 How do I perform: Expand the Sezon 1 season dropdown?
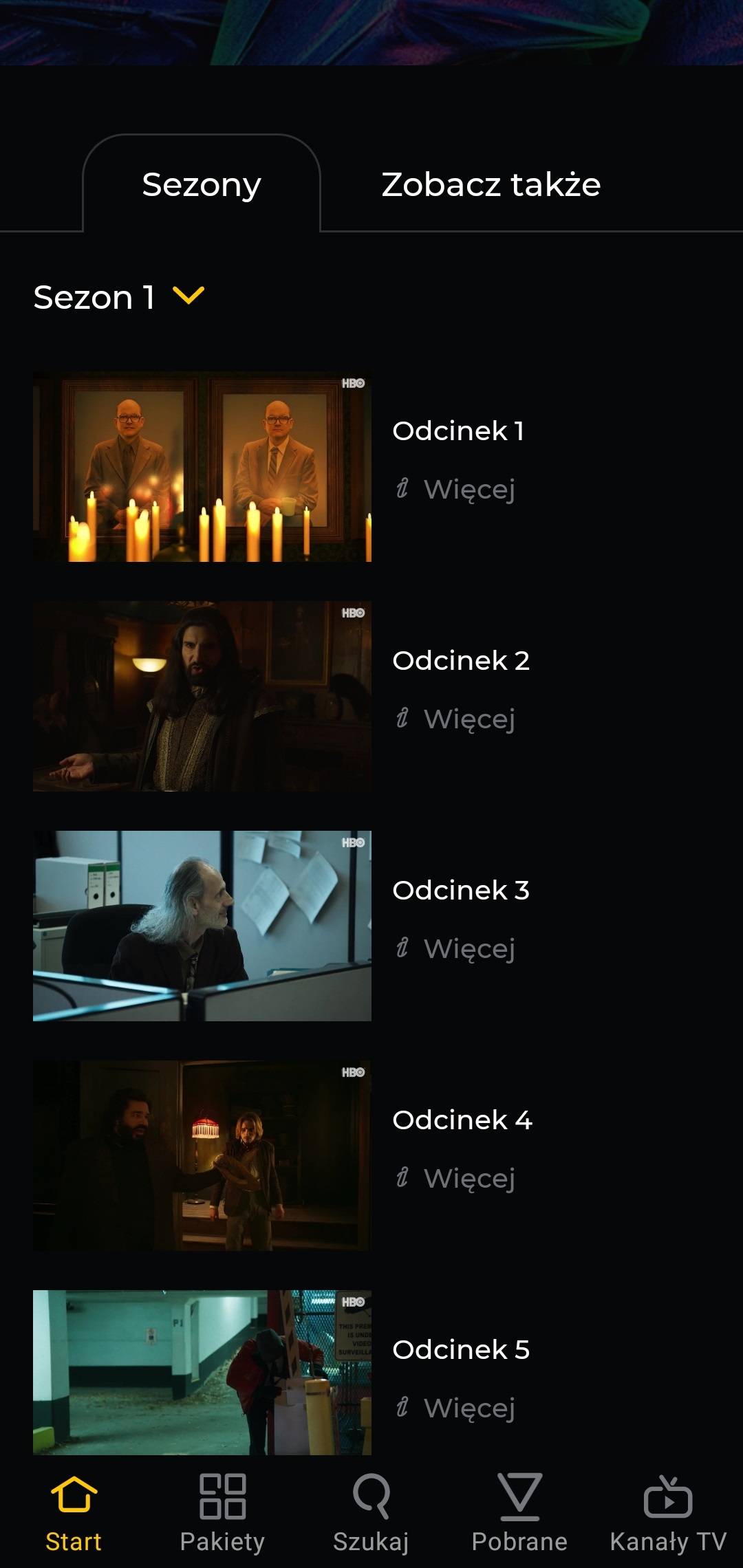[x=119, y=297]
